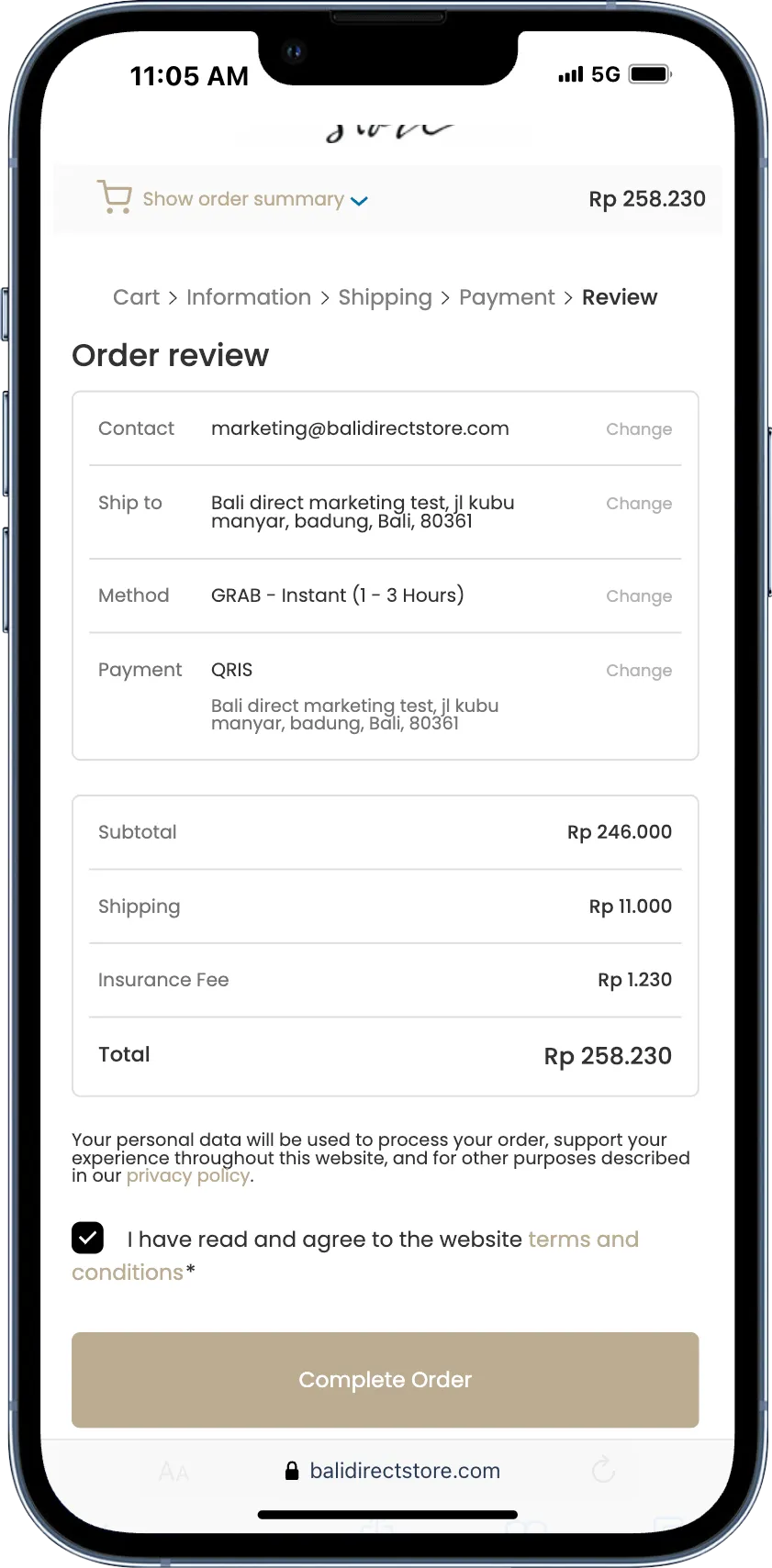Screen dimensions: 772x1568
Task: Open the terms and conditions link
Action: point(583,1240)
